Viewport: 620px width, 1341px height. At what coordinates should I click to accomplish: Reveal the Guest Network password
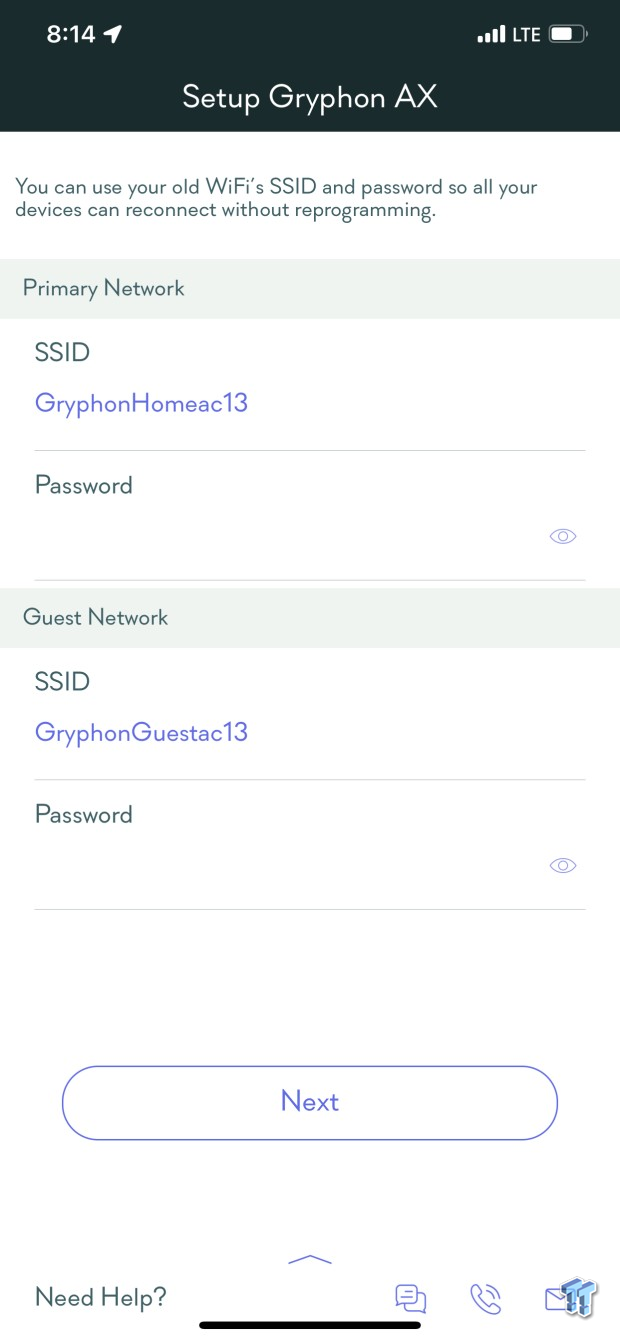563,866
